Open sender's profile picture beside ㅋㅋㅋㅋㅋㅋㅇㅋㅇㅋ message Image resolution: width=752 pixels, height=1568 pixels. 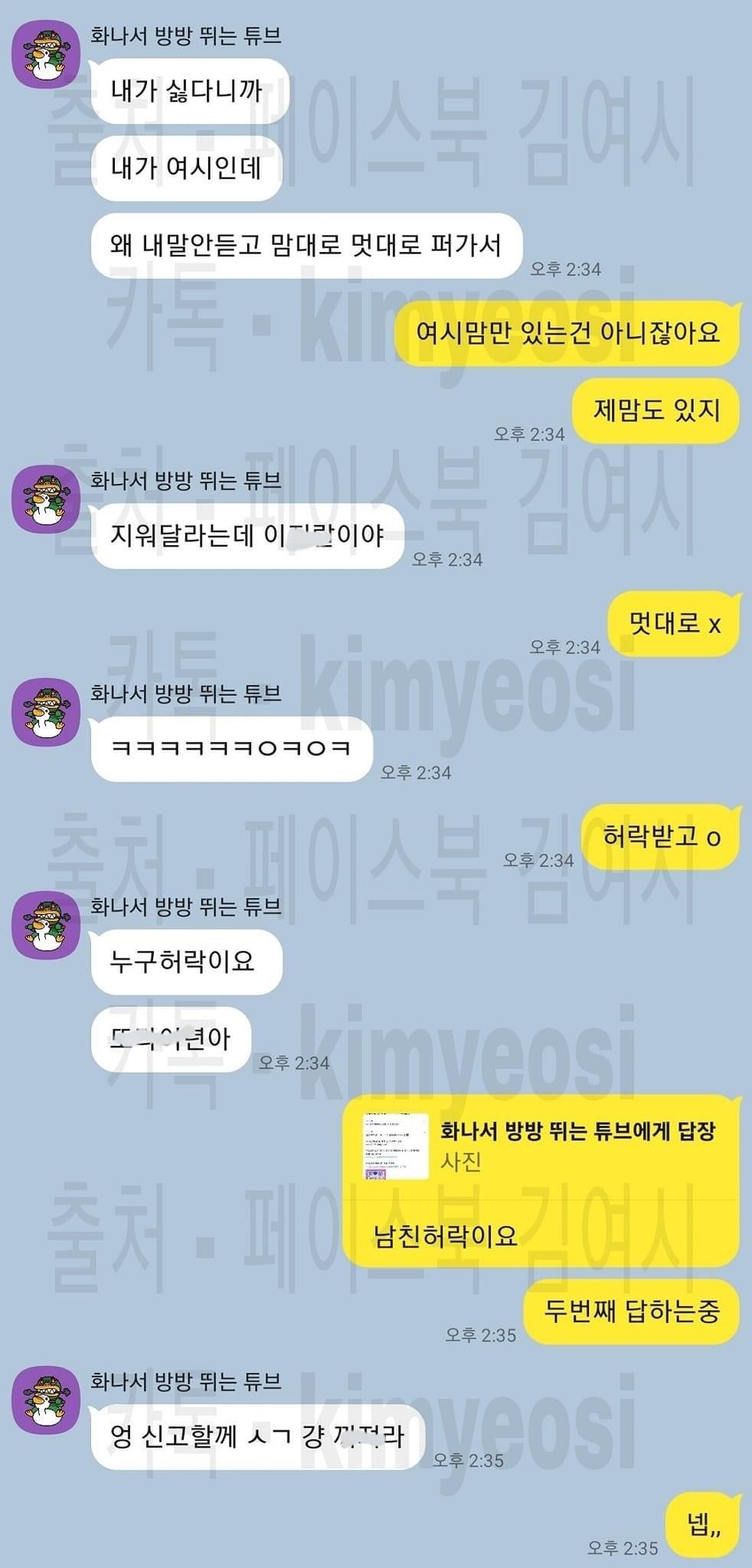click(47, 712)
